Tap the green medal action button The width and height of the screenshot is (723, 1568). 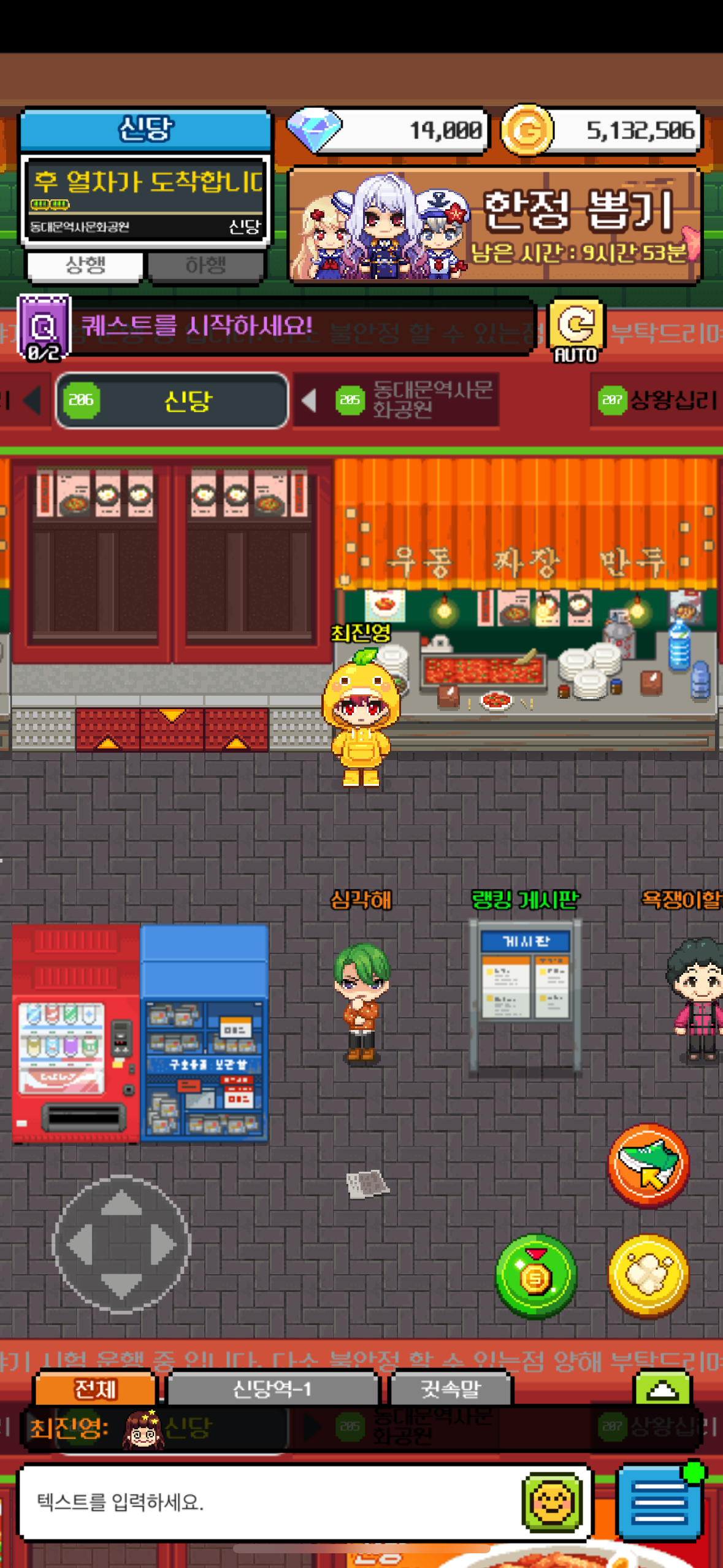[x=536, y=1276]
